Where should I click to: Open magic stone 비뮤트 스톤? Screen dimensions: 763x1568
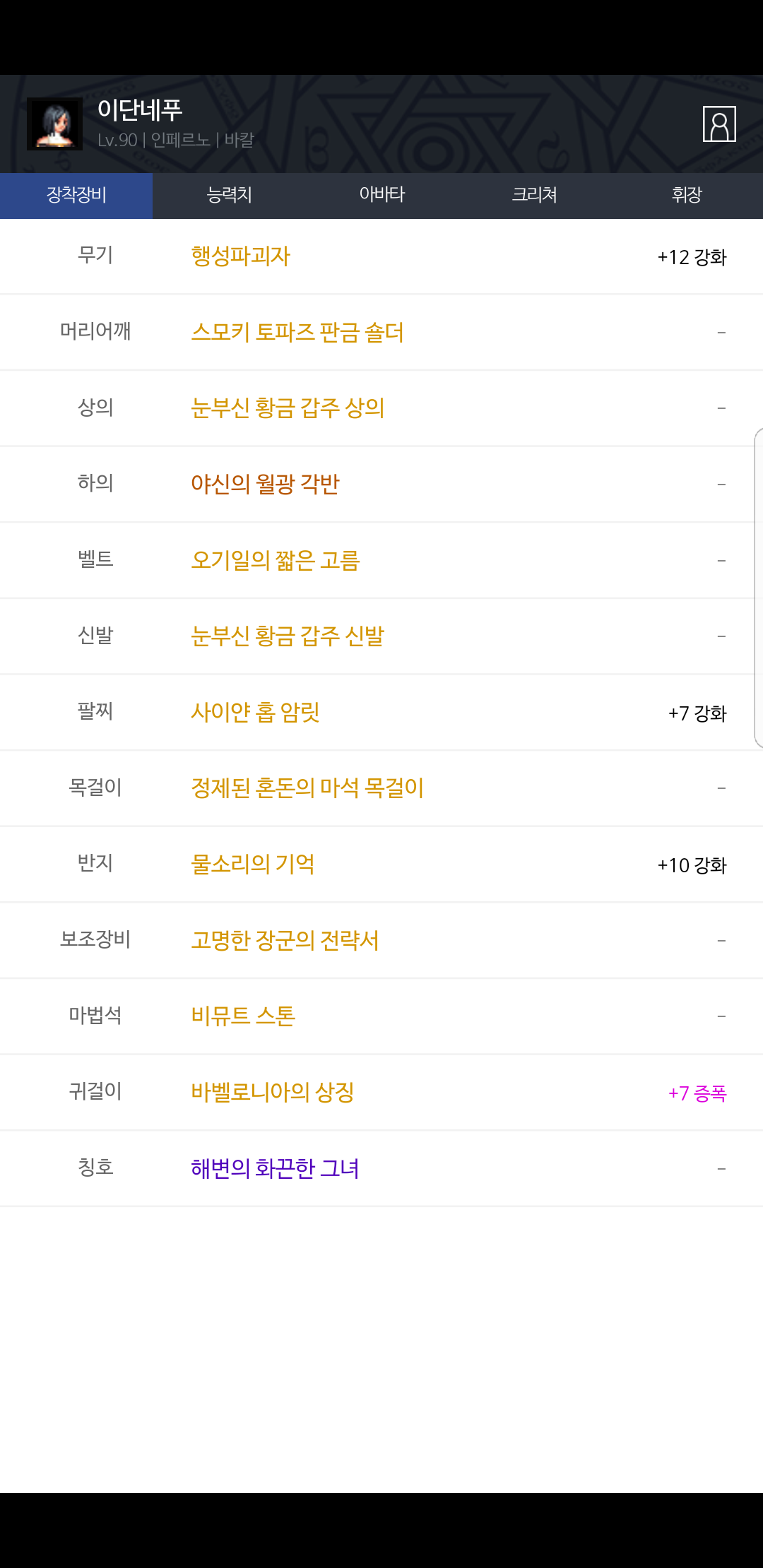[x=243, y=1016]
